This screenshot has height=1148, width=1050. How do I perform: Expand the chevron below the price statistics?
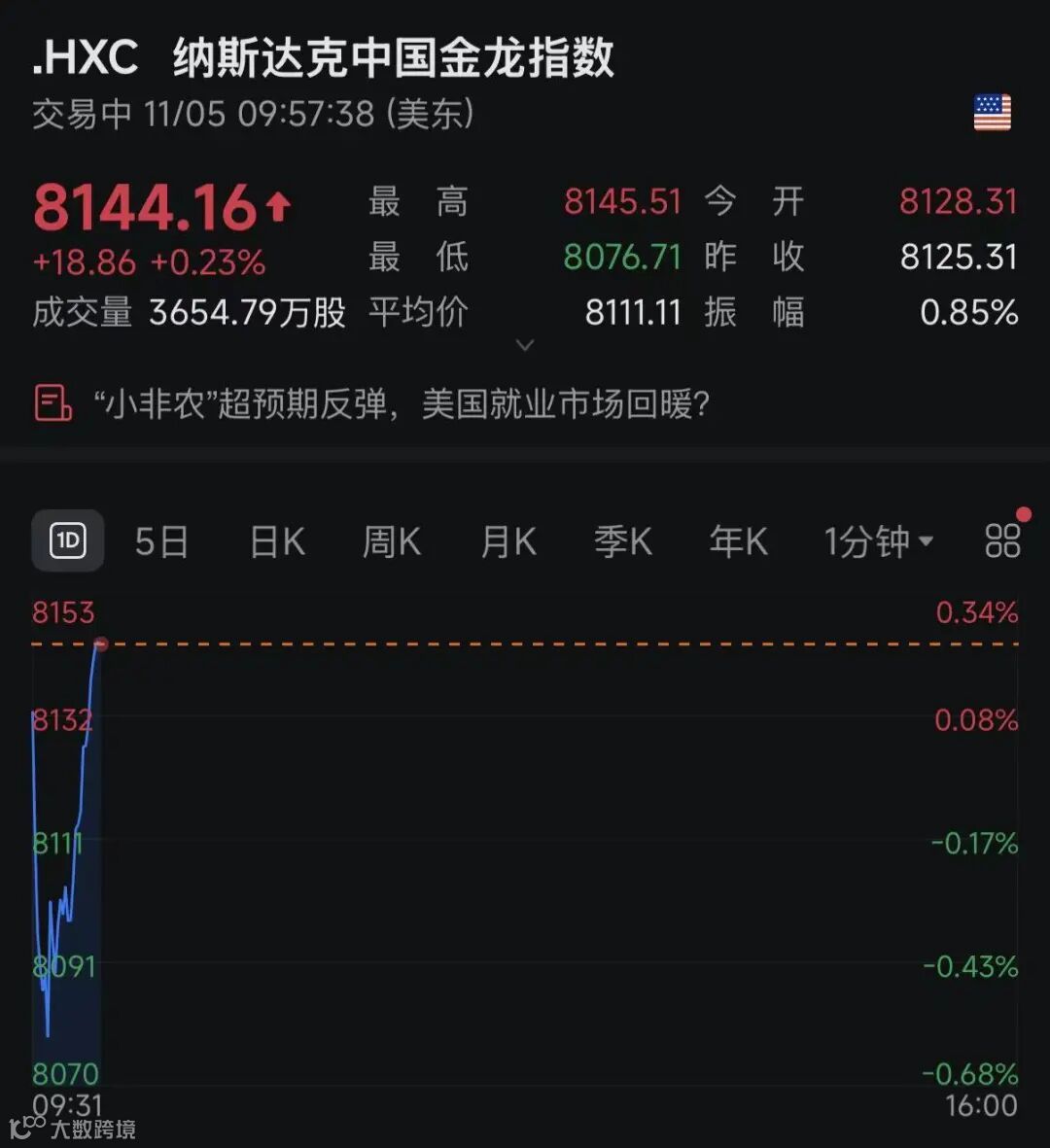[x=525, y=346]
